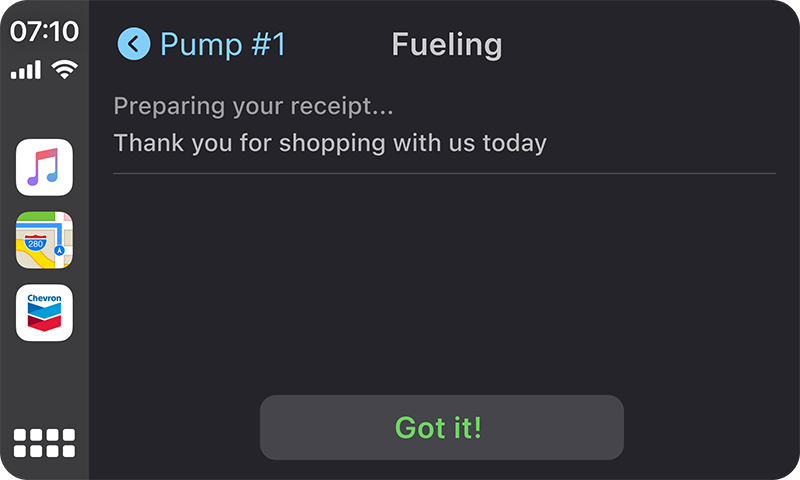Go back to Pump #1

(201, 44)
